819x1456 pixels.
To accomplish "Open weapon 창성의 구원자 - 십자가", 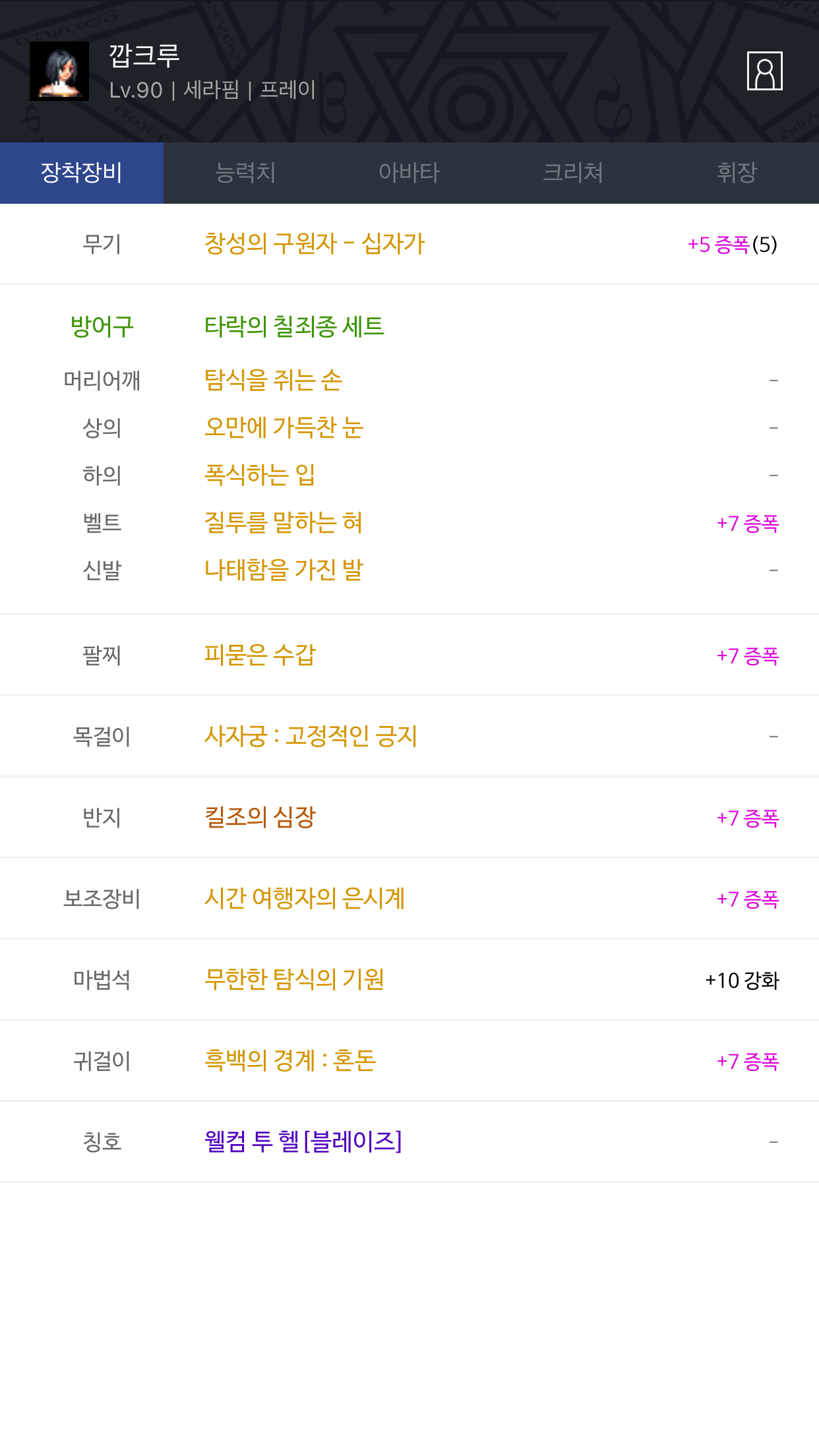I will click(x=315, y=244).
